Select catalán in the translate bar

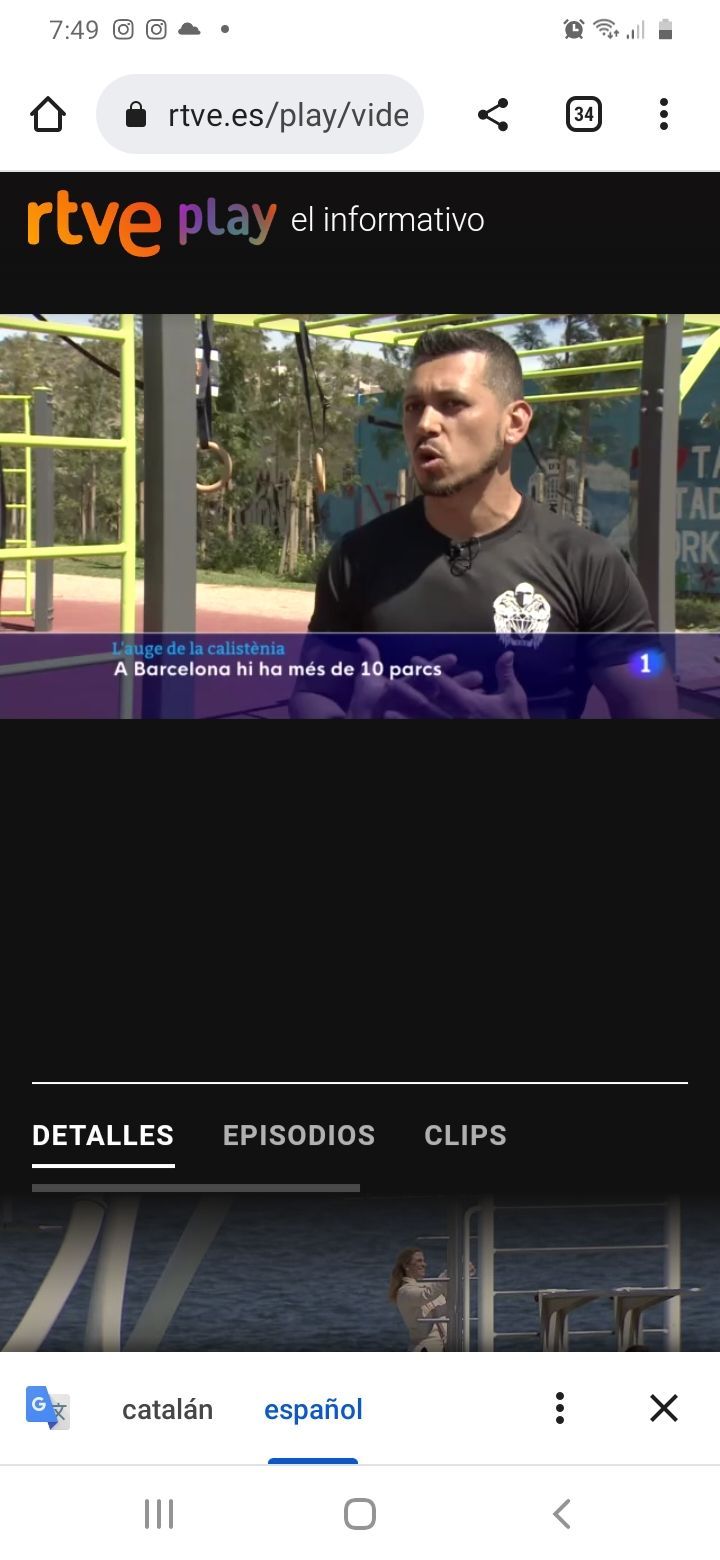pos(167,1409)
